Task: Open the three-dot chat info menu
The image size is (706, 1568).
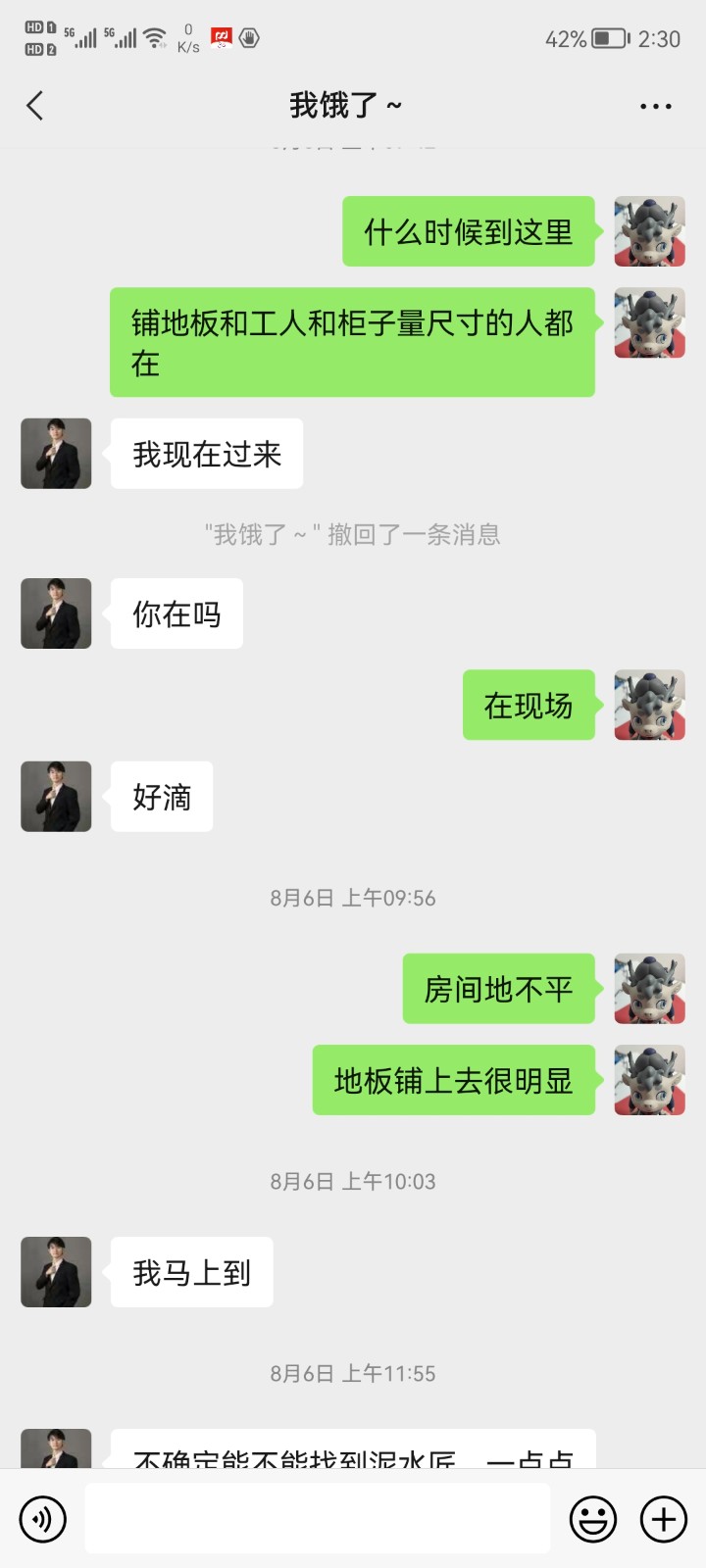Action: 655,106
